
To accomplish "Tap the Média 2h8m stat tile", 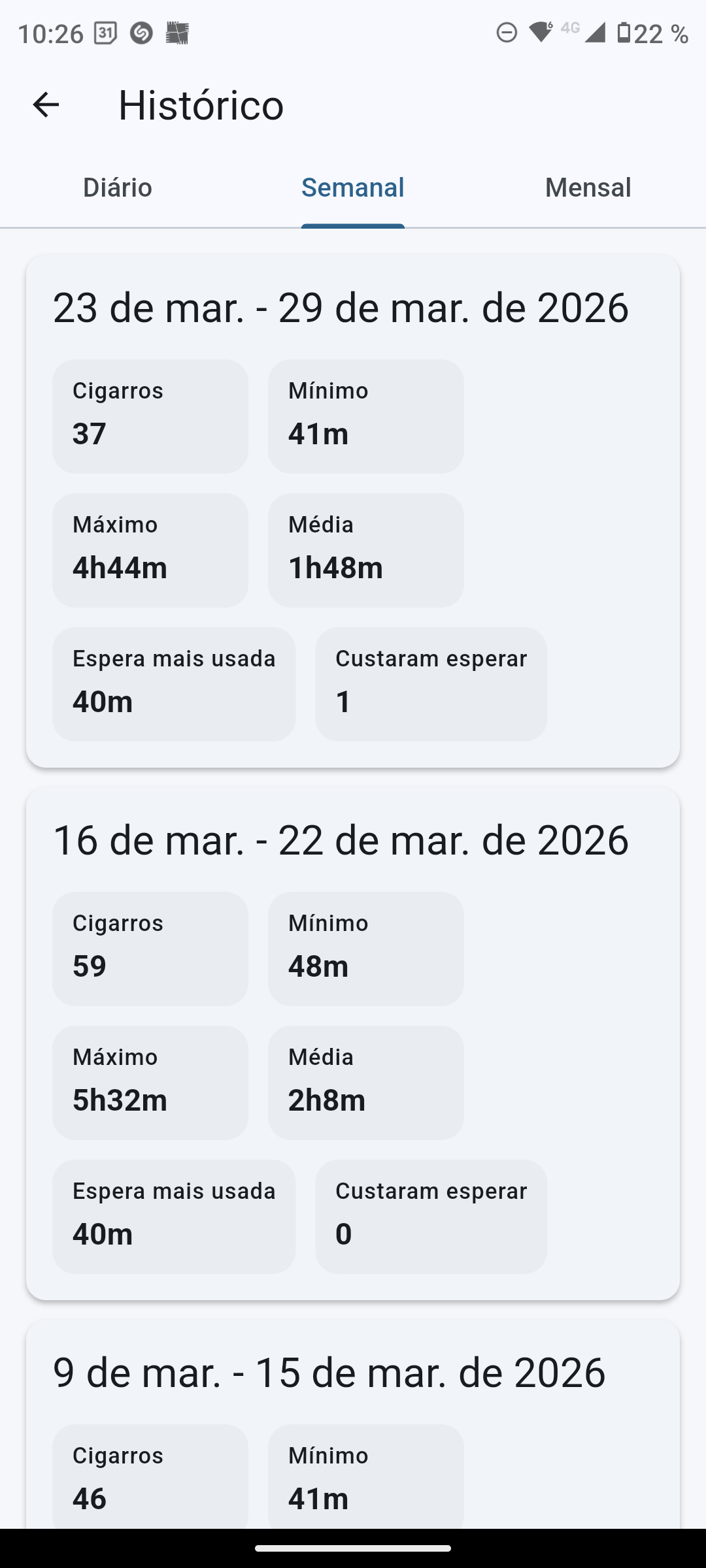I will pos(365,1081).
